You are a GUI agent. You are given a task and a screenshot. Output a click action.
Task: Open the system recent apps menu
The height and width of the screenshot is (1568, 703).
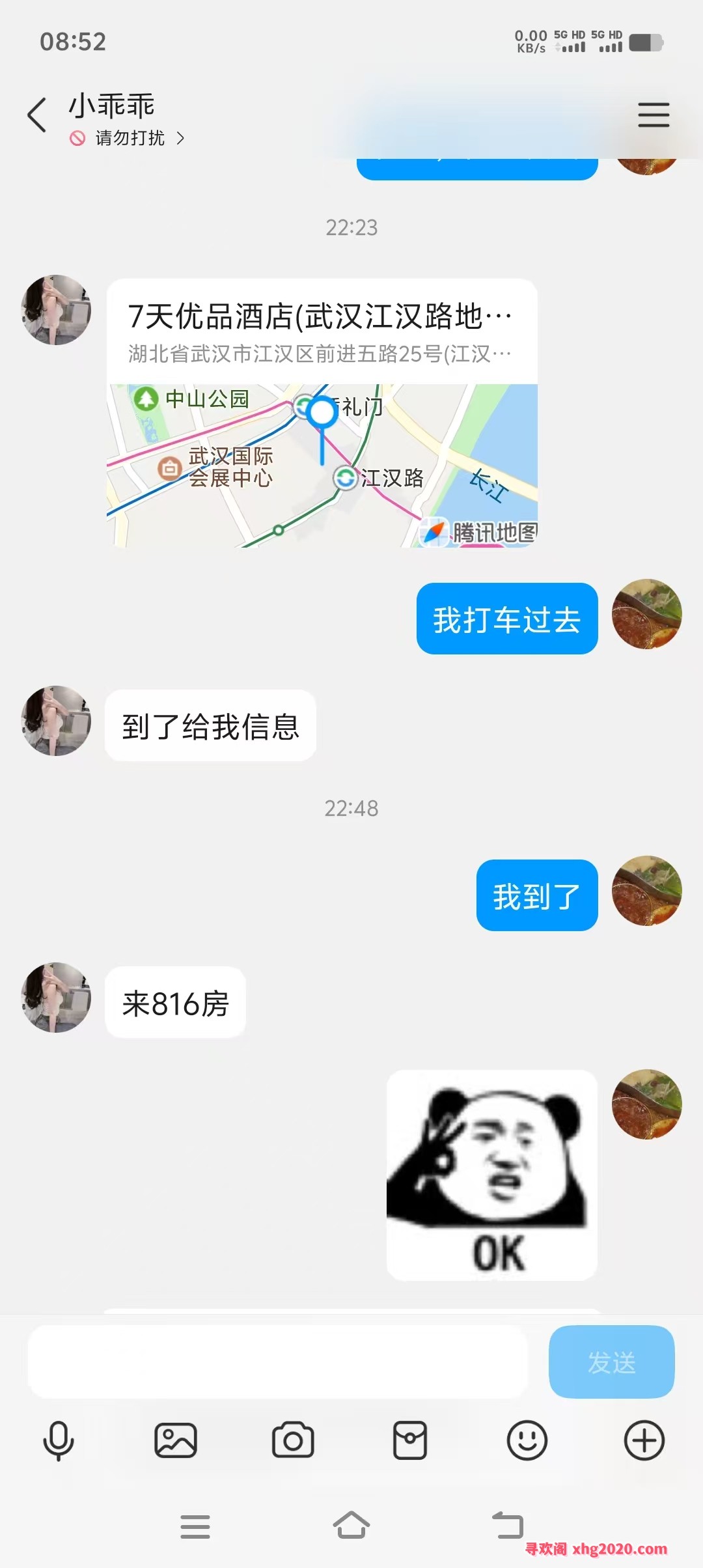[195, 1526]
